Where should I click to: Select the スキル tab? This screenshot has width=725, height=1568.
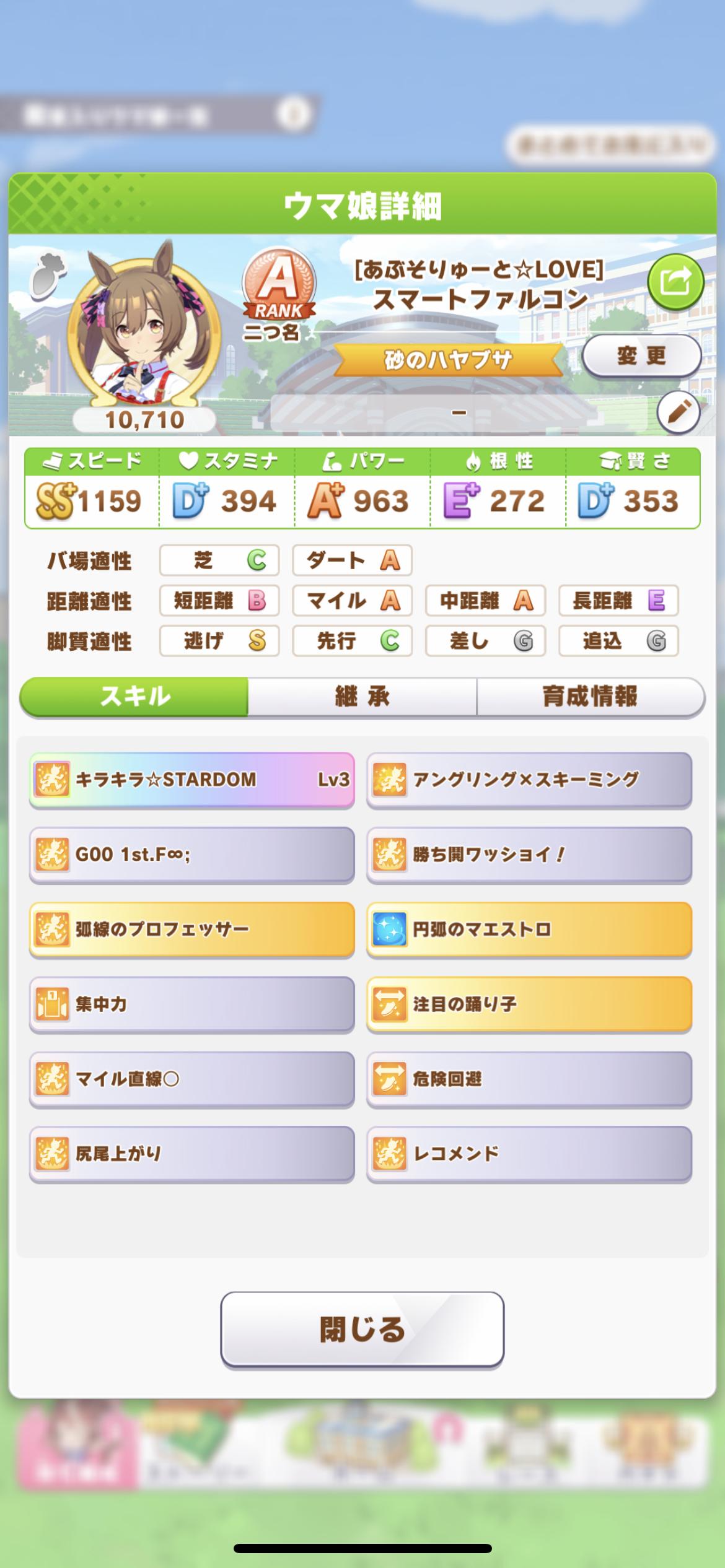pos(134,697)
